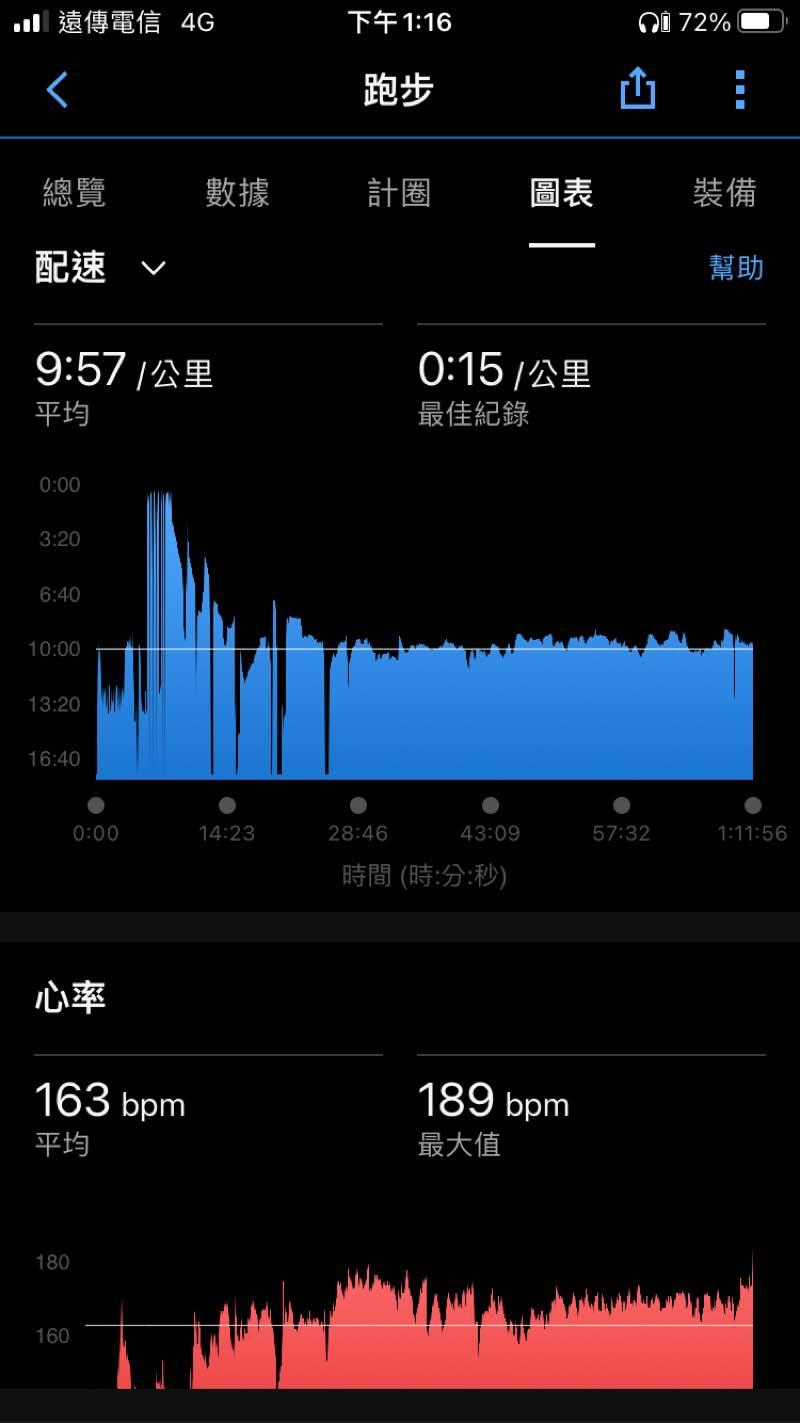This screenshot has width=800, height=1423.
Task: Switch to the 總覽 tab
Action: [74, 193]
